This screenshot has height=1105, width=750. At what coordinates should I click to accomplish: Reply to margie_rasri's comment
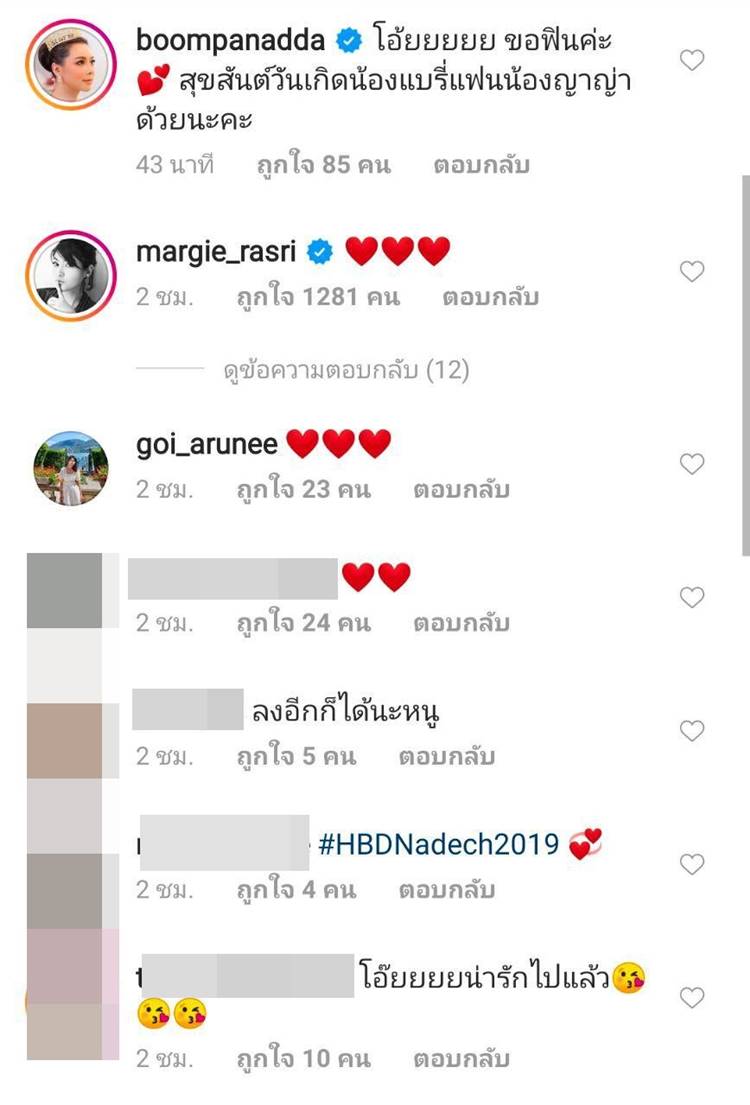click(490, 297)
